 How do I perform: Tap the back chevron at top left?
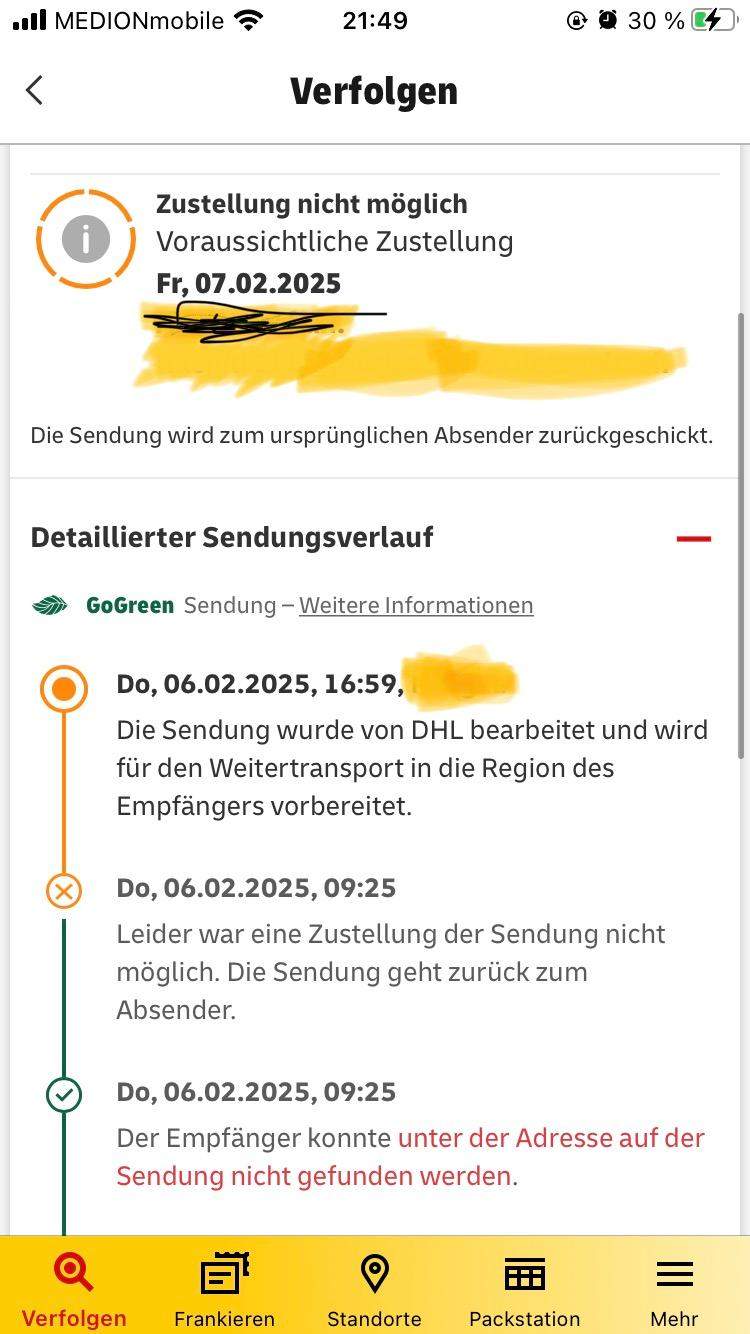point(35,90)
